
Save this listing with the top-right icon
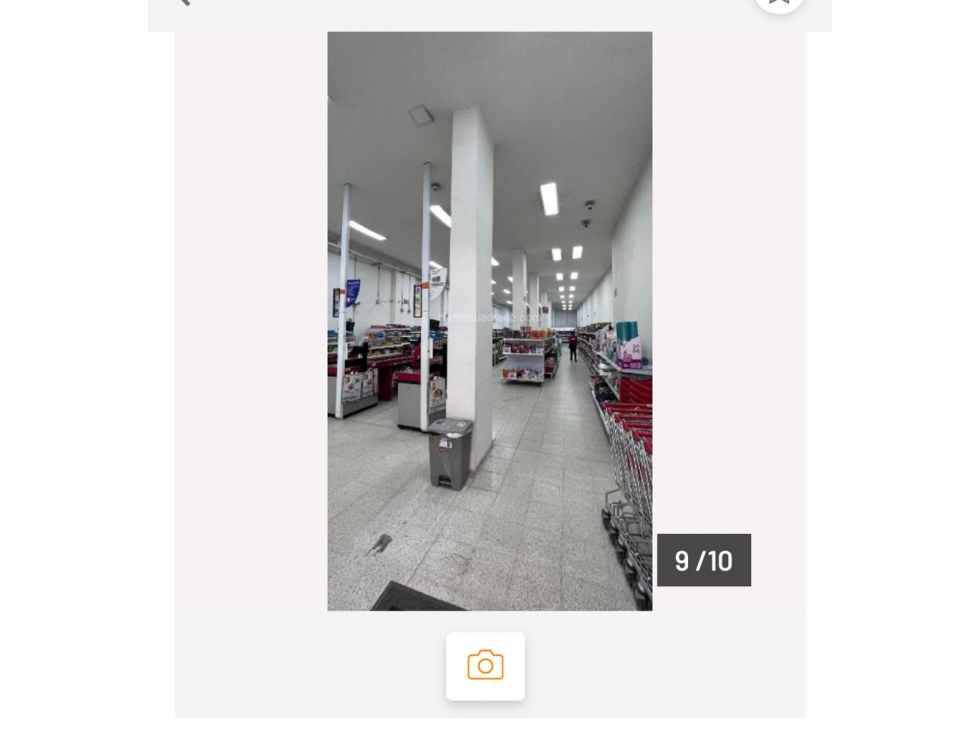779,3
